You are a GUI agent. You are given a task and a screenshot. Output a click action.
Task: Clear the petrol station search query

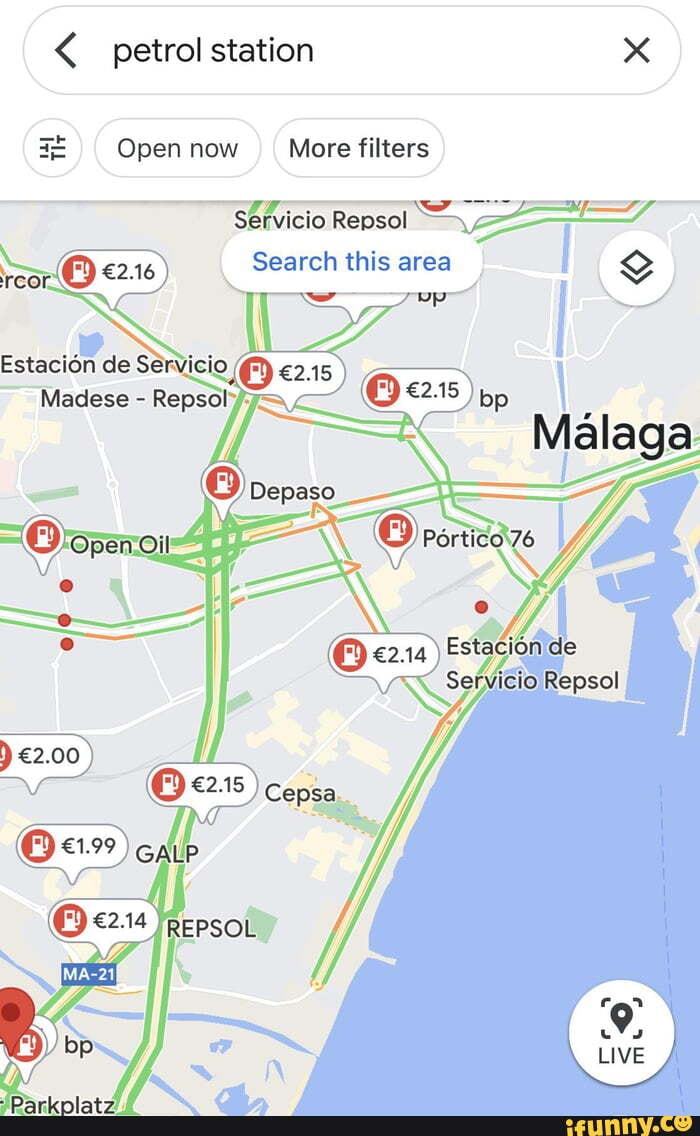636,50
